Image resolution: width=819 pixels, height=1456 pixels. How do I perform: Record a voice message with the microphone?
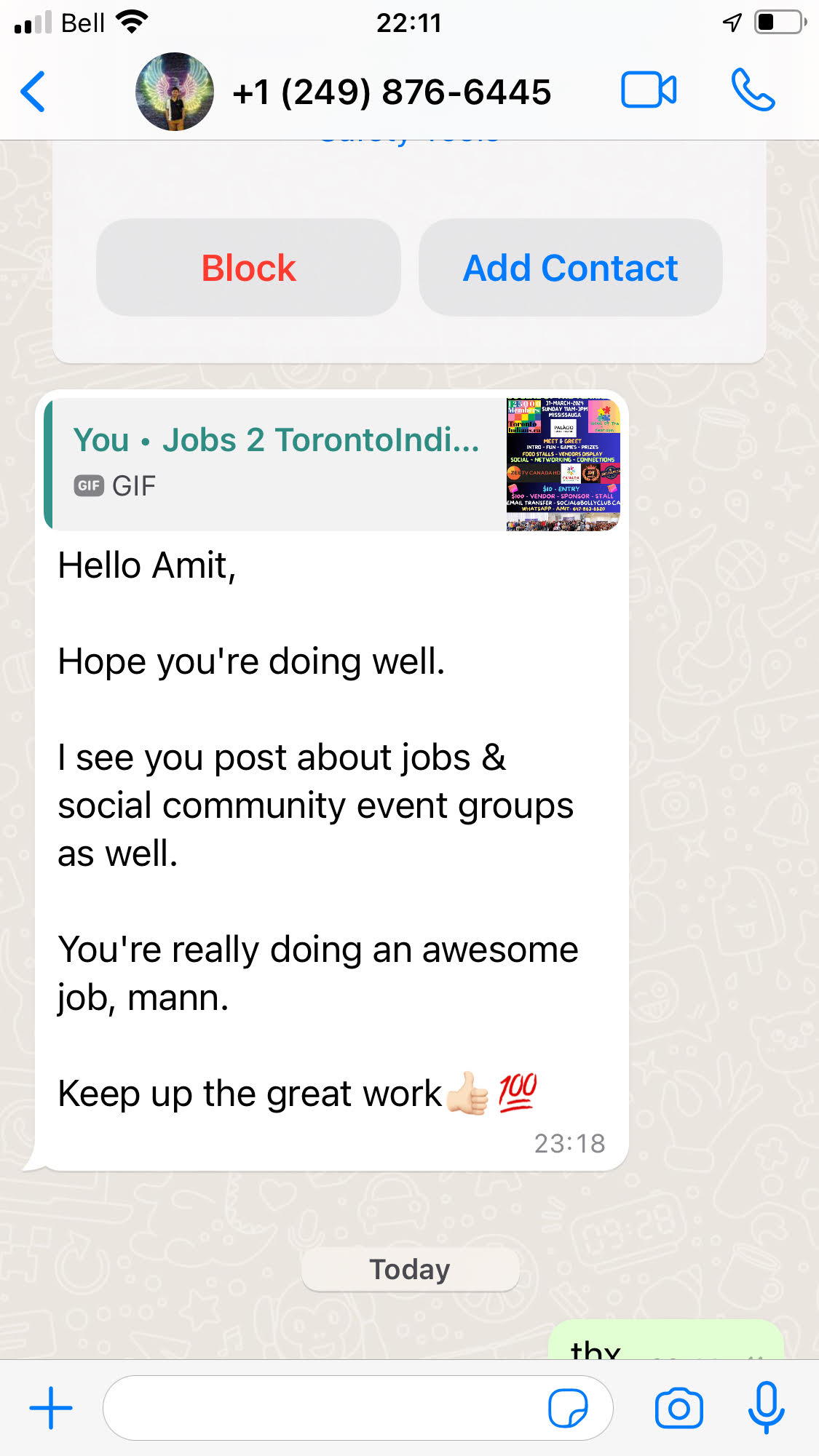[766, 1408]
